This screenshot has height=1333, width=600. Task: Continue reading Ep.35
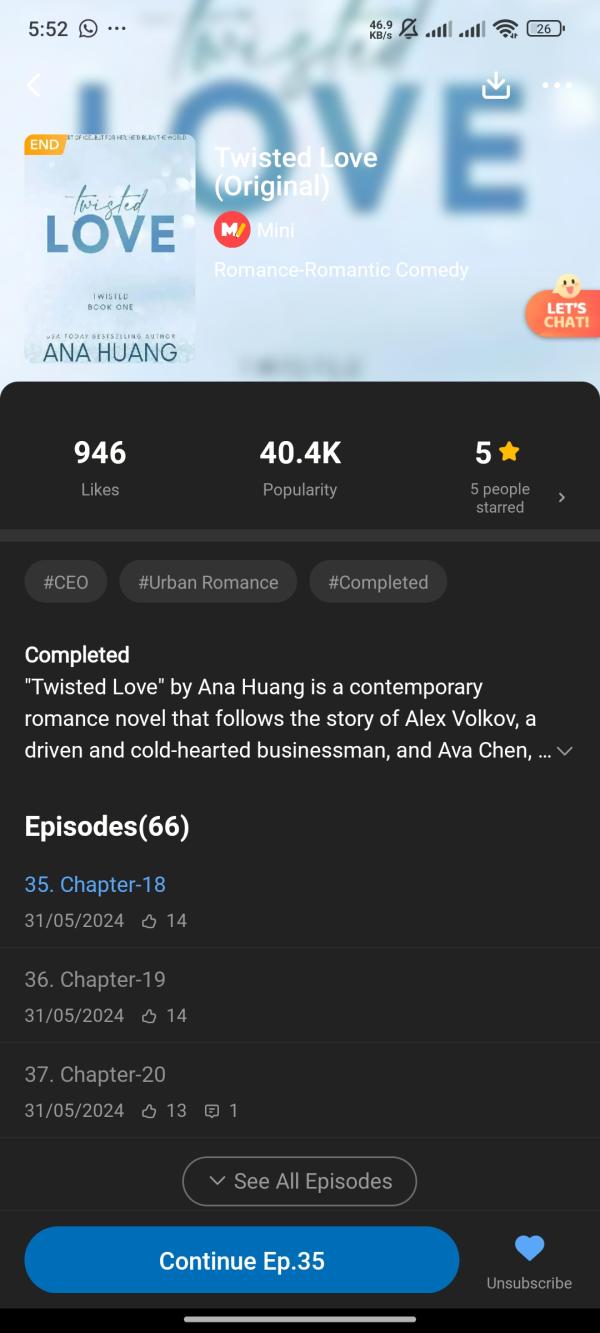[x=242, y=1261]
